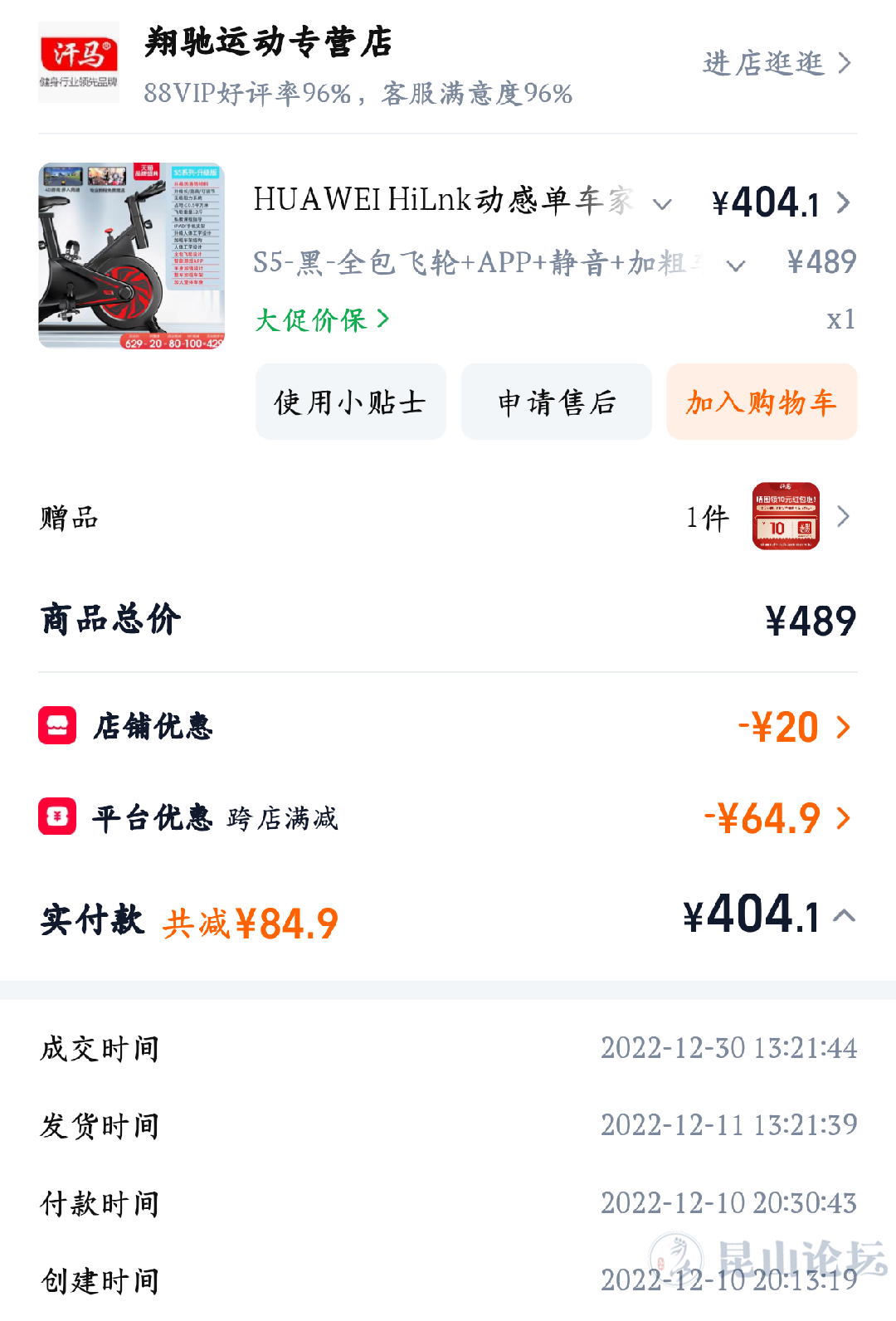
Task: Tap 使用小贴士 button
Action: (350, 402)
